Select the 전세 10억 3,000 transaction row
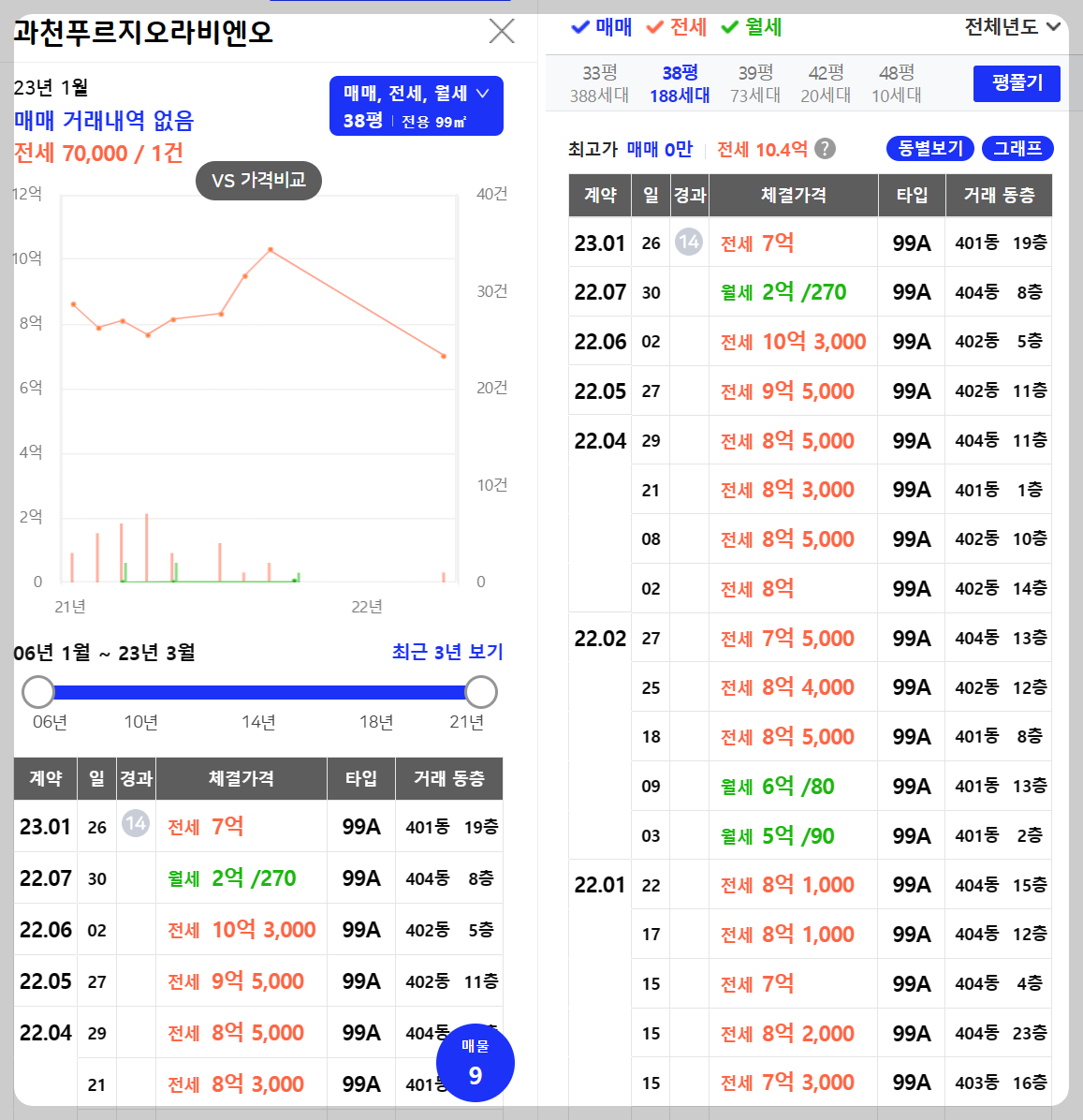The width and height of the screenshot is (1083, 1120). (x=793, y=341)
